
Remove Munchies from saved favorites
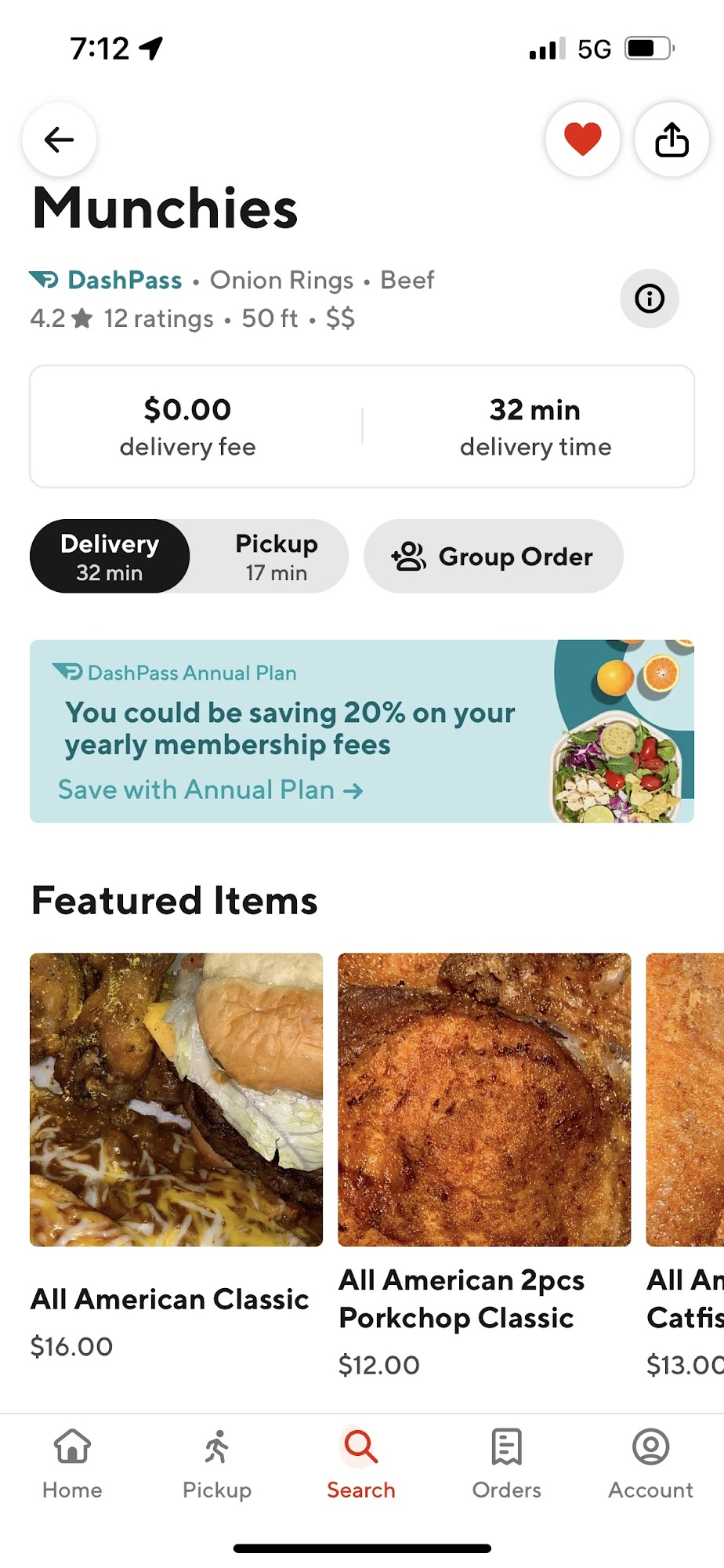pyautogui.click(x=583, y=140)
